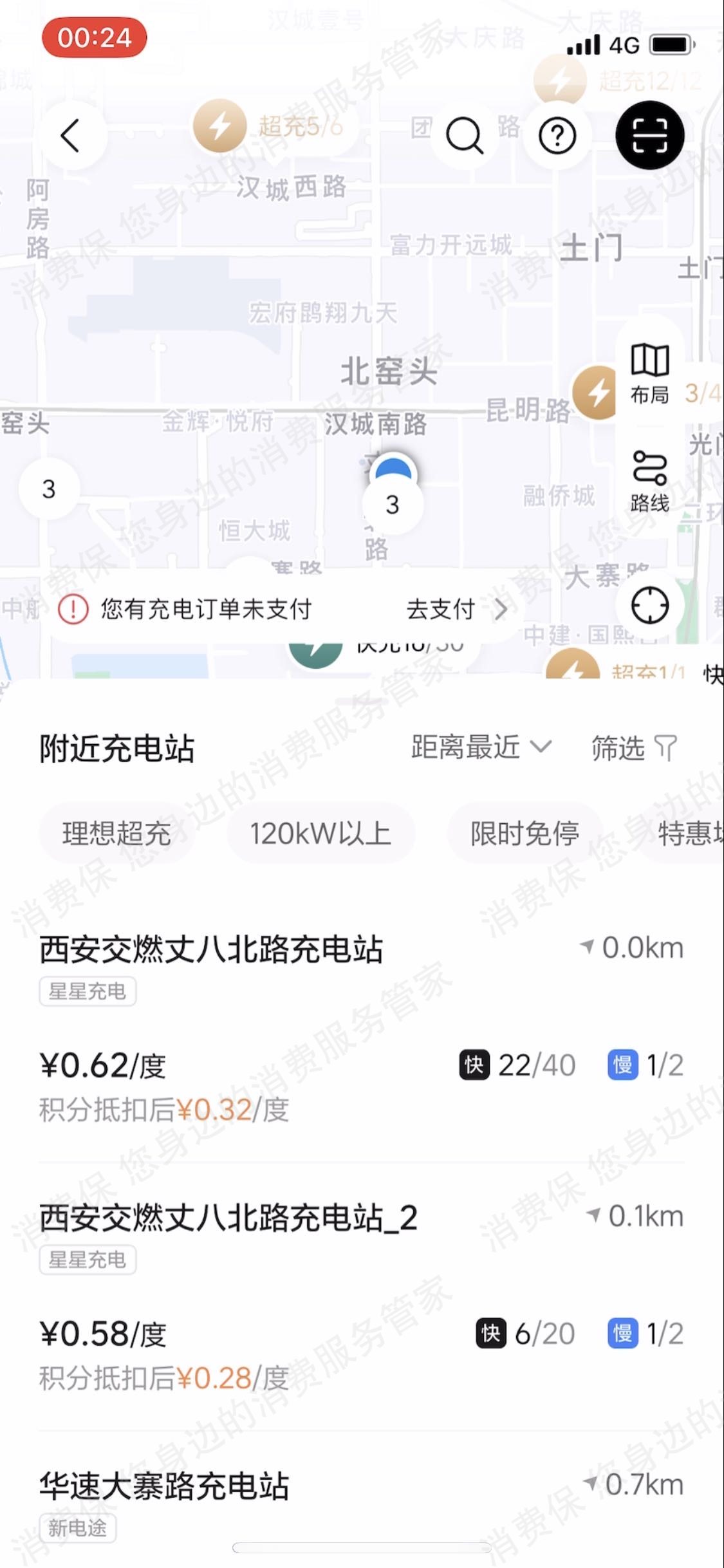724x1568 pixels.
Task: Open the help question mark icon
Action: 557,136
